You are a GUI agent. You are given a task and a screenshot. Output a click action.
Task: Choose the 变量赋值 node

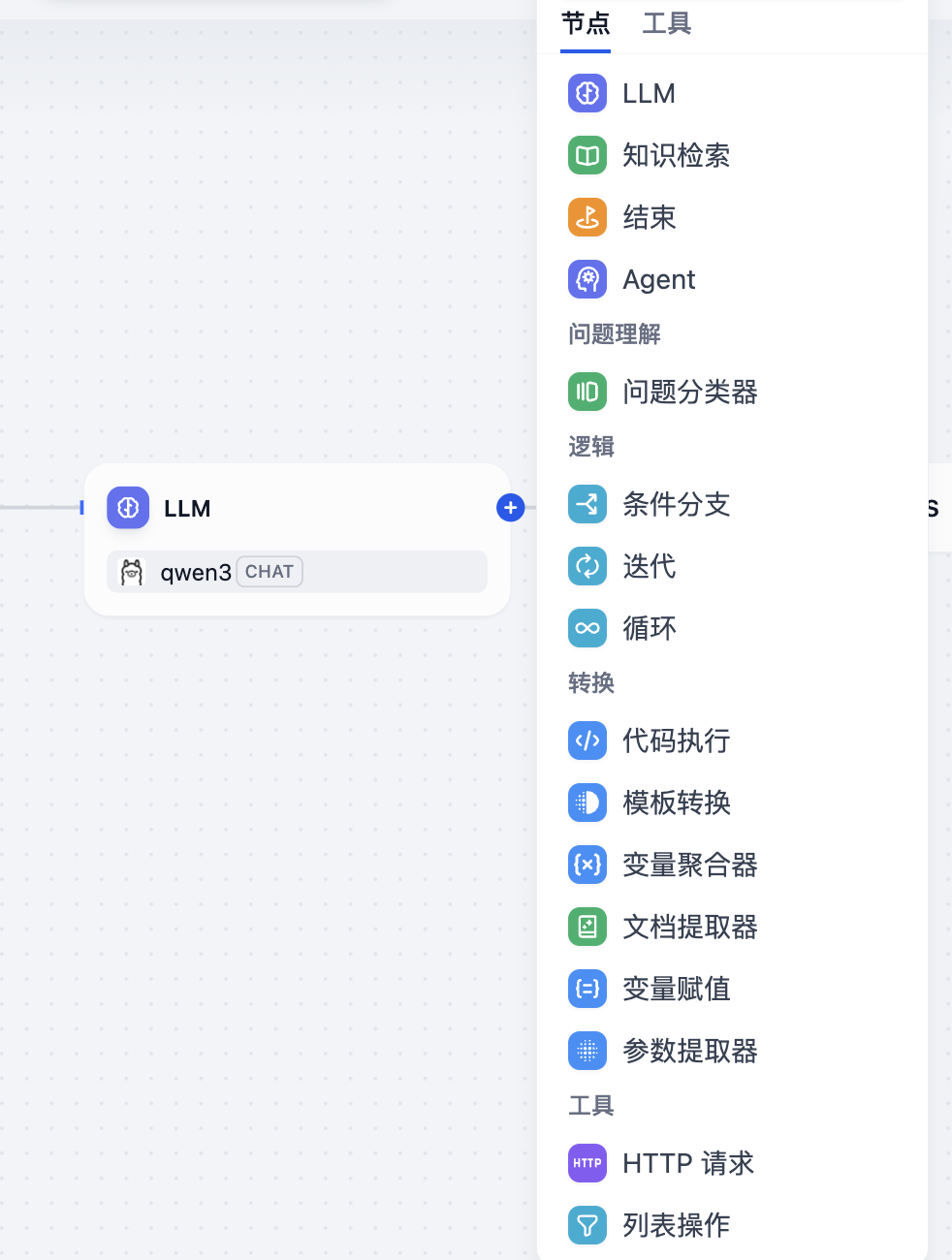[x=675, y=989]
